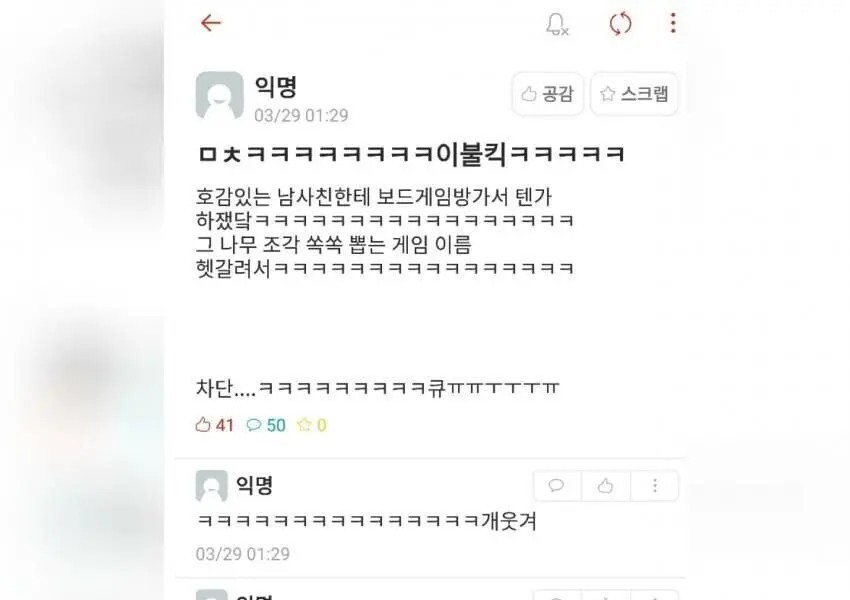850x600 pixels.
Task: Open the top-right overflow menu
Action: tap(673, 23)
